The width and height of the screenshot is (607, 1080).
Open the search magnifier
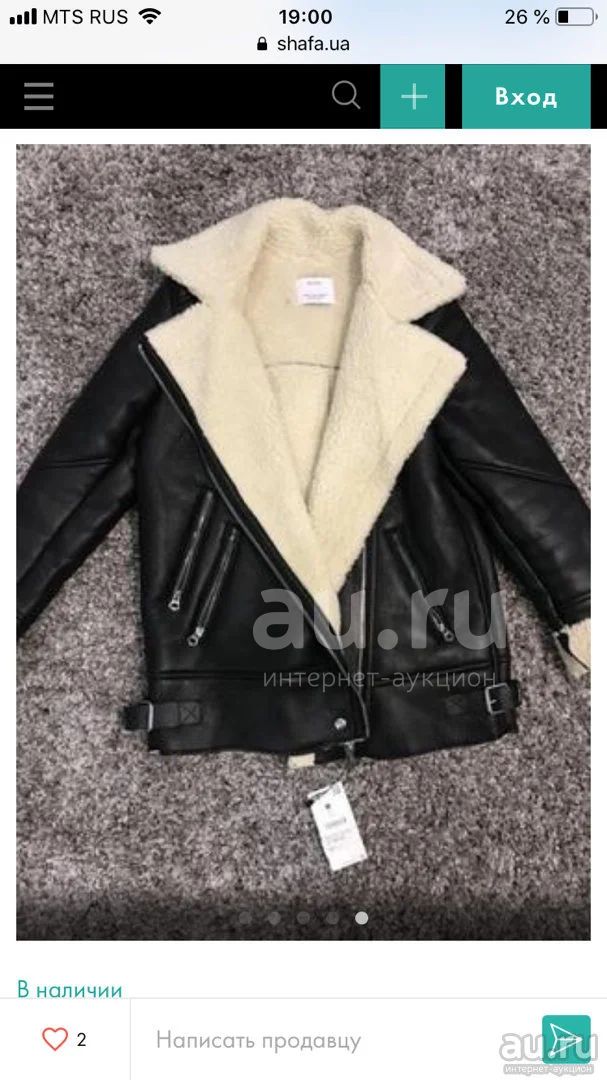pyautogui.click(x=346, y=95)
